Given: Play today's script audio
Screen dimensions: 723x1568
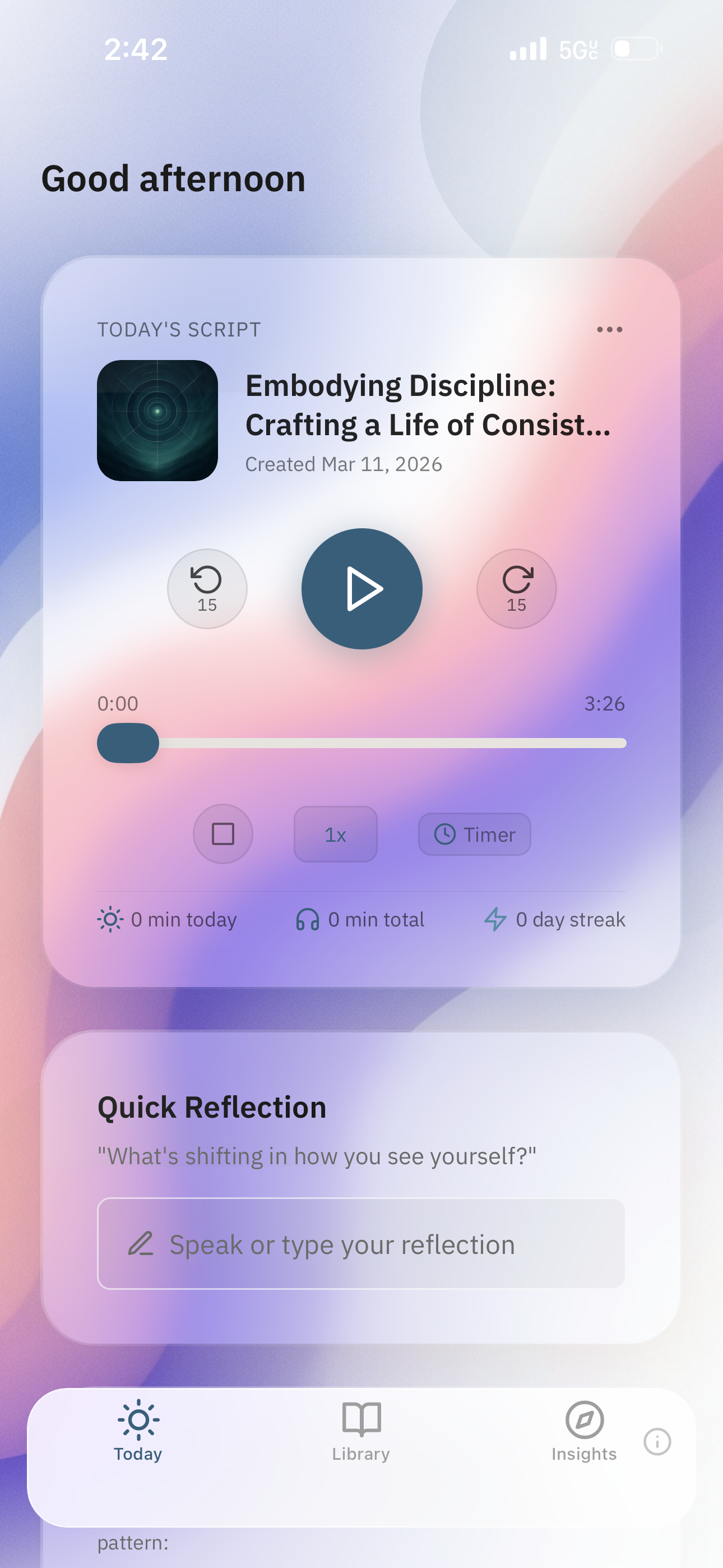Looking at the screenshot, I should point(361,587).
